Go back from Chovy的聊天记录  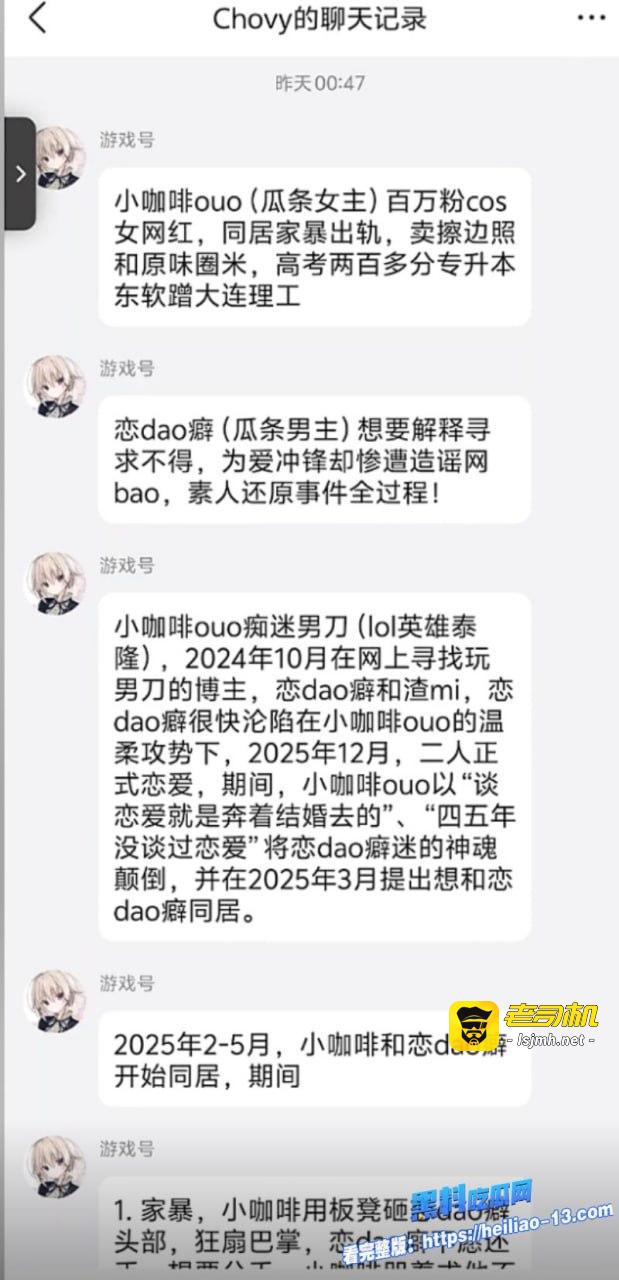pos(37,19)
